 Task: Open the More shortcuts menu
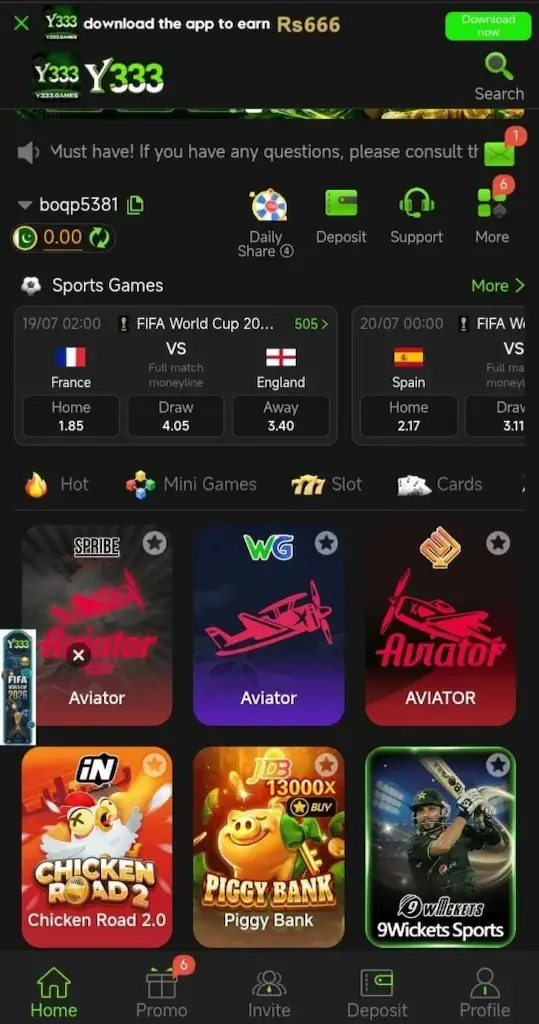(492, 217)
